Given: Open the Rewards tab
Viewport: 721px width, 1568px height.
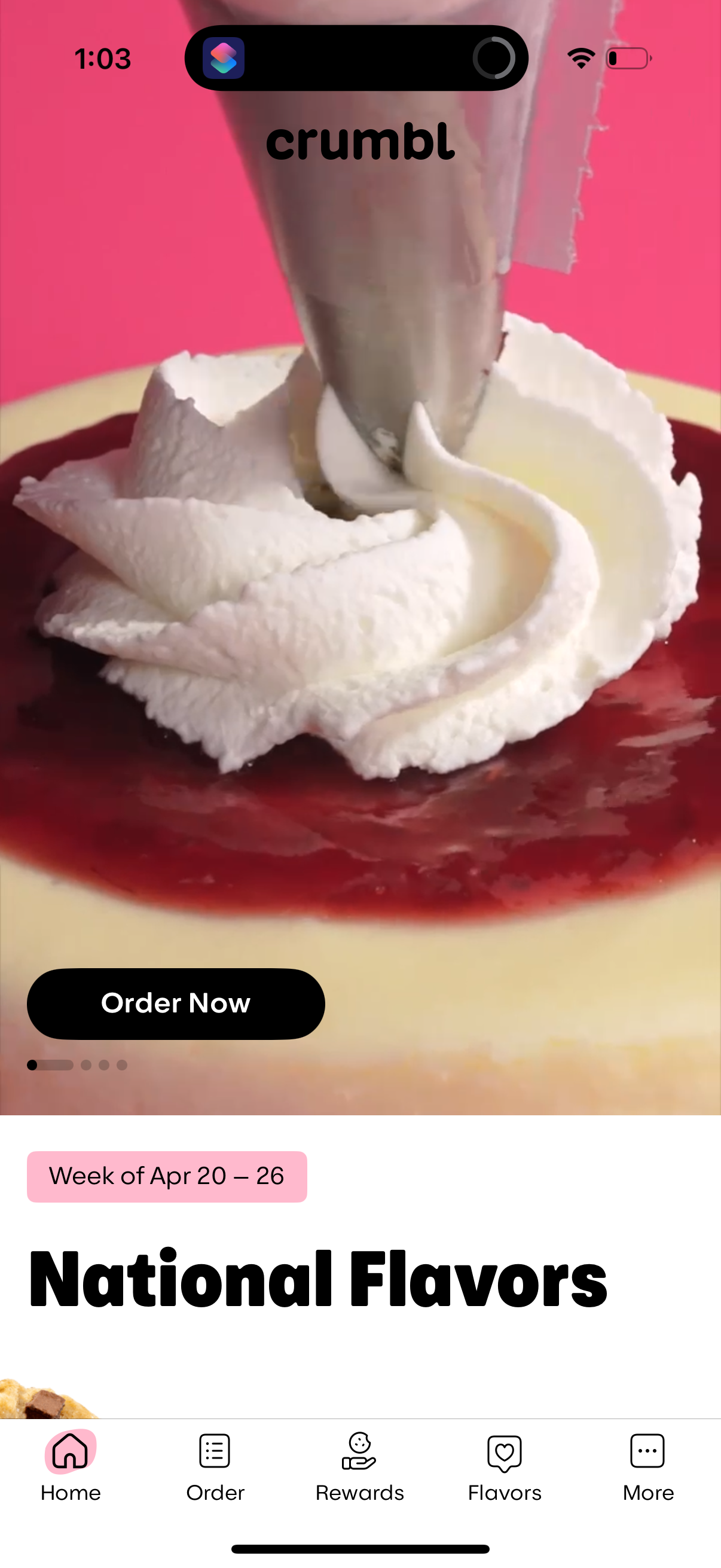Looking at the screenshot, I should (x=359, y=1466).
